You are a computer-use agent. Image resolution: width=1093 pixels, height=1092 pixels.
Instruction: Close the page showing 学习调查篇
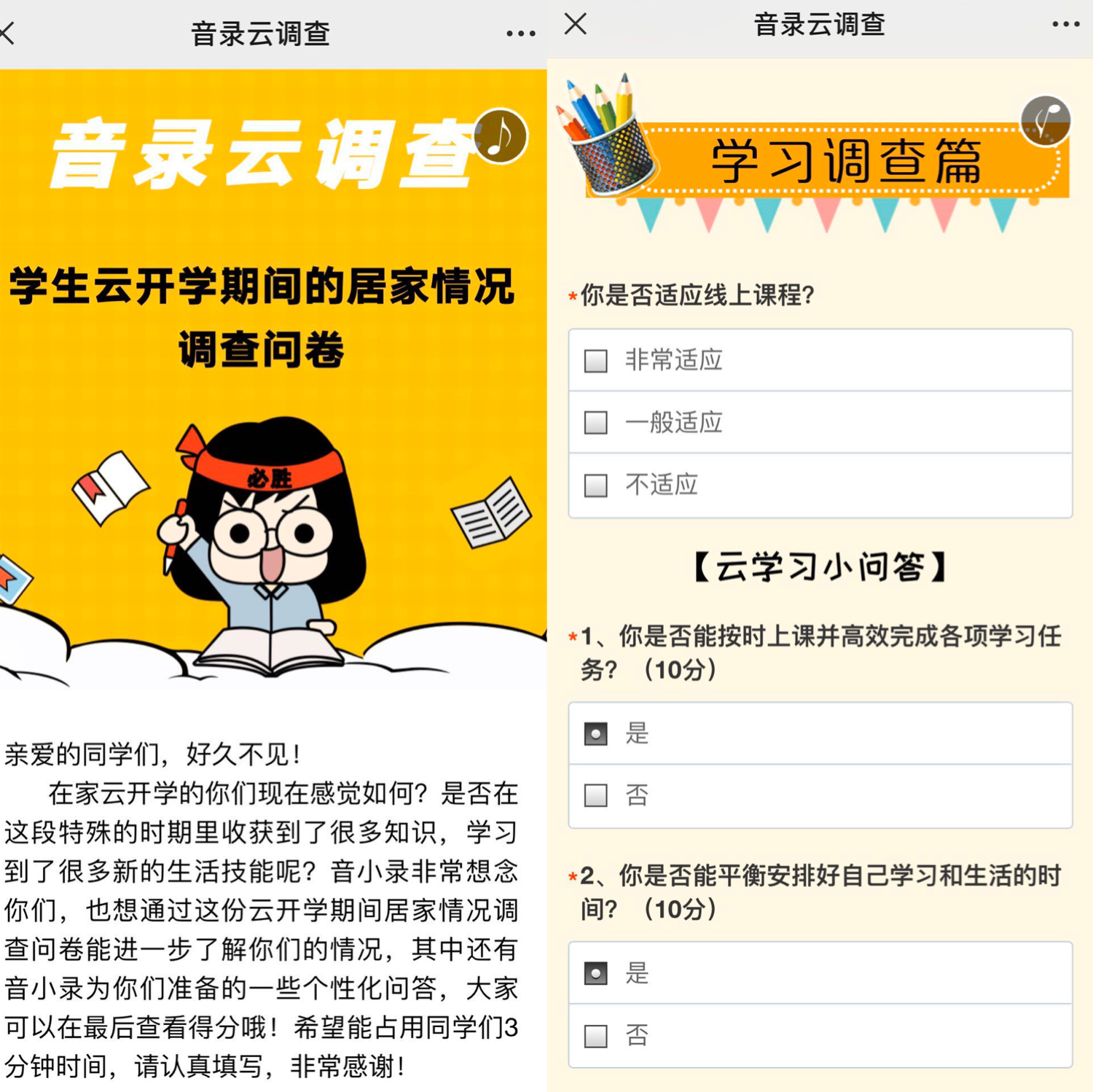[575, 24]
